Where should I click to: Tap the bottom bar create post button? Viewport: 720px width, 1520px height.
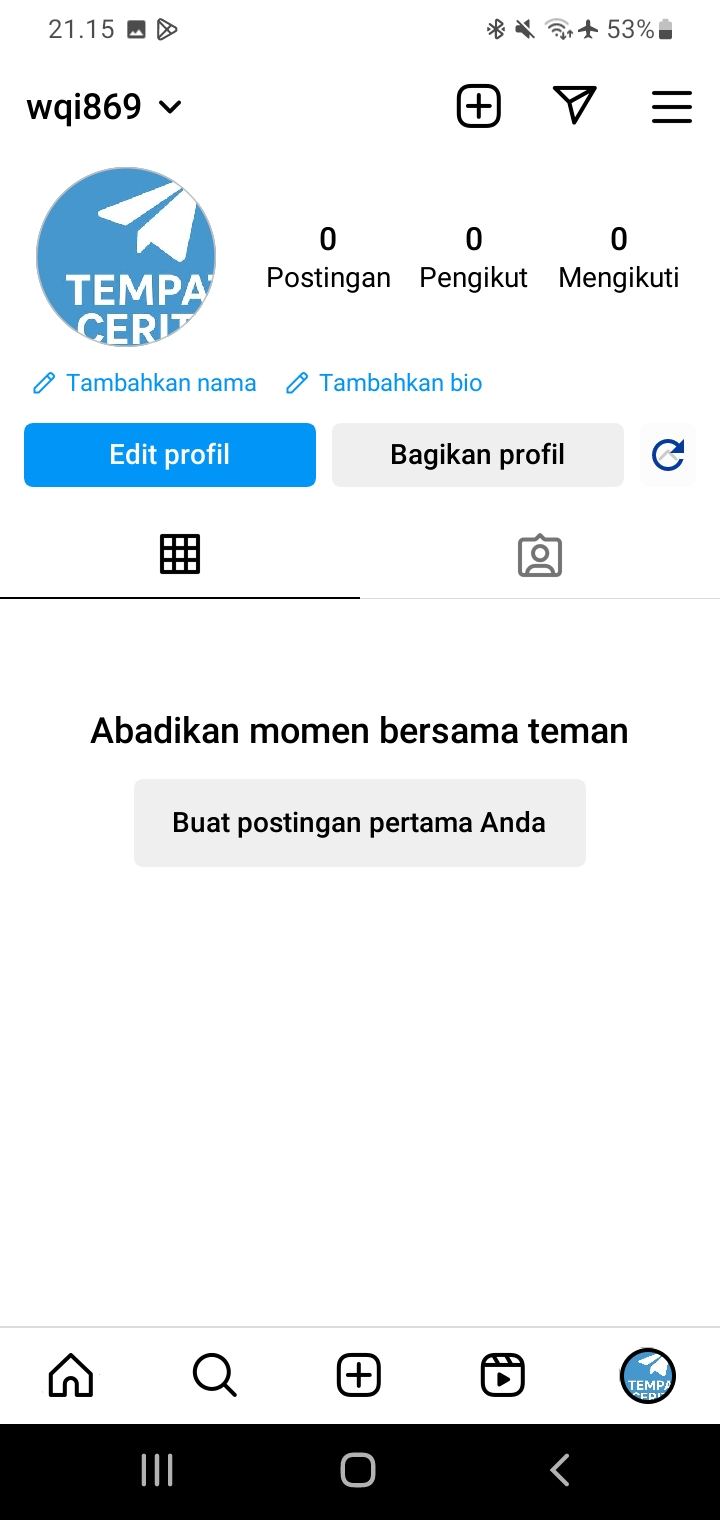click(x=359, y=1375)
